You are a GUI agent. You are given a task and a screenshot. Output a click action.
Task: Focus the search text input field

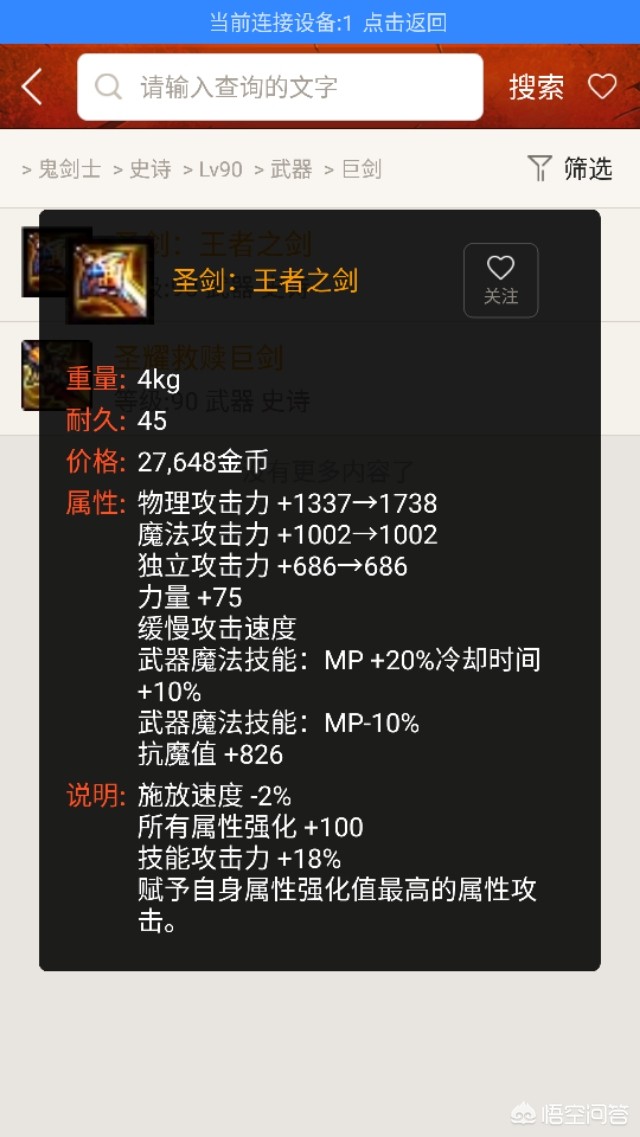pyautogui.click(x=290, y=87)
